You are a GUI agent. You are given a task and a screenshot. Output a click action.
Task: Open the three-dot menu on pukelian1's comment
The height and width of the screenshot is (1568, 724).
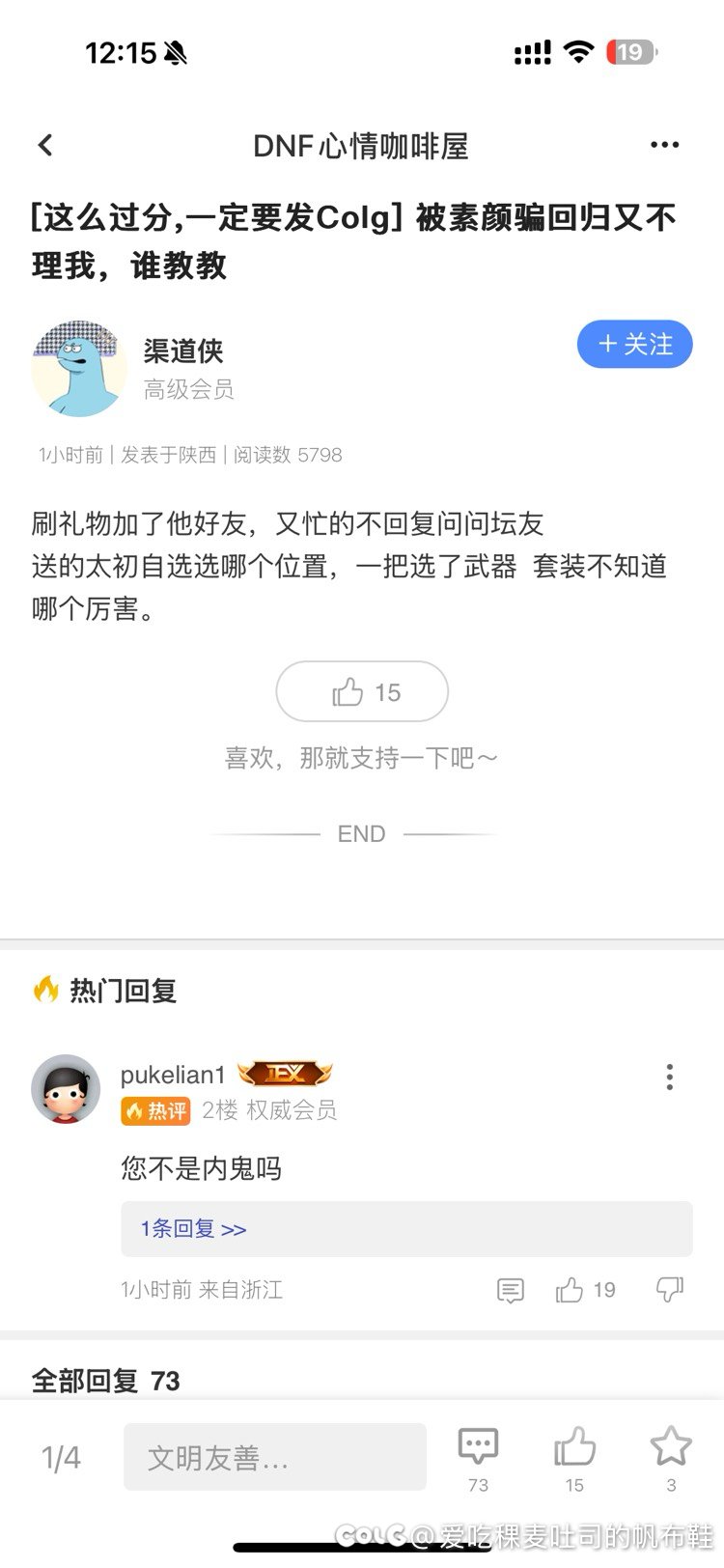point(669,1077)
